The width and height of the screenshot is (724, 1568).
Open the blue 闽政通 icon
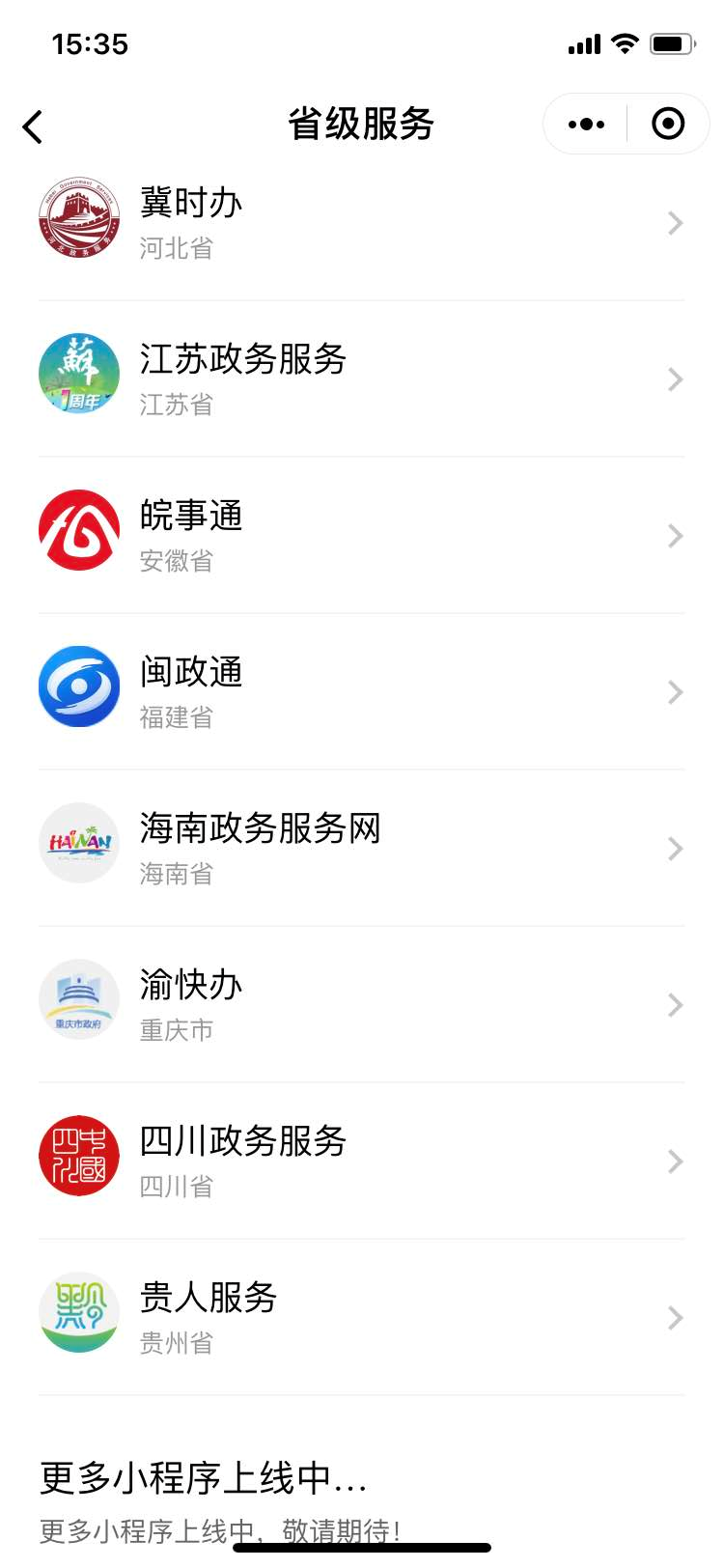(x=78, y=686)
